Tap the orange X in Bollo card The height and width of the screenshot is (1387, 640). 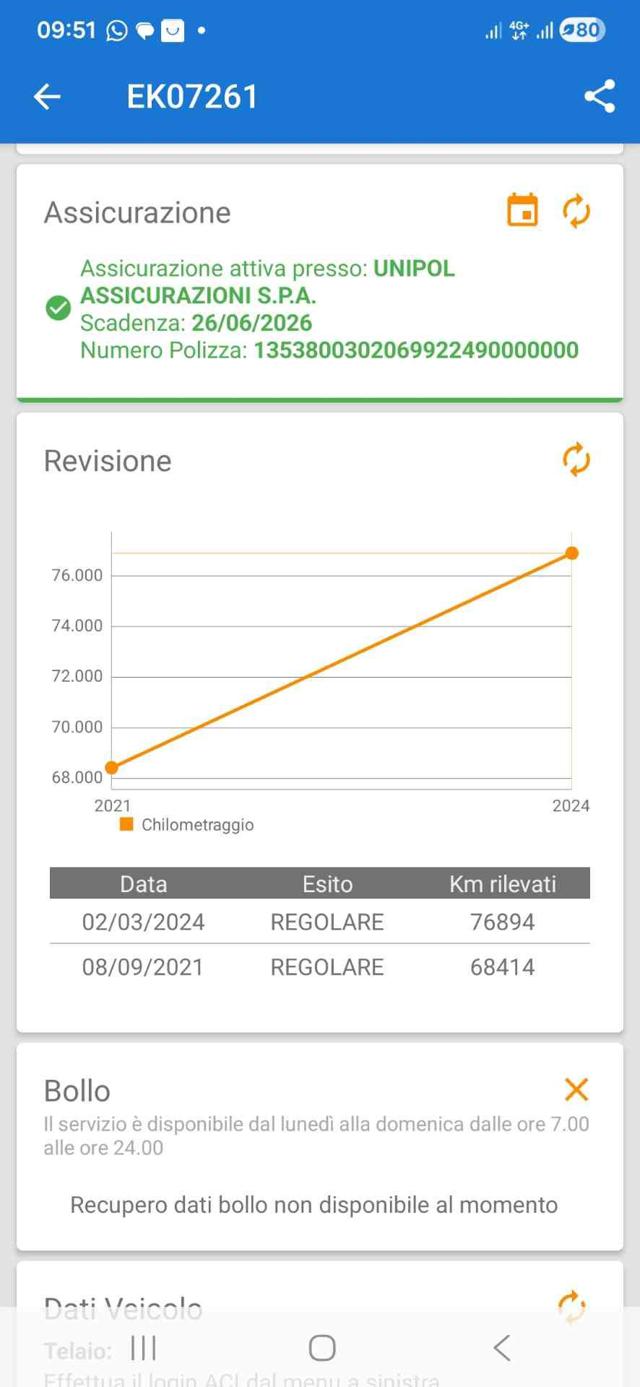(576, 1089)
